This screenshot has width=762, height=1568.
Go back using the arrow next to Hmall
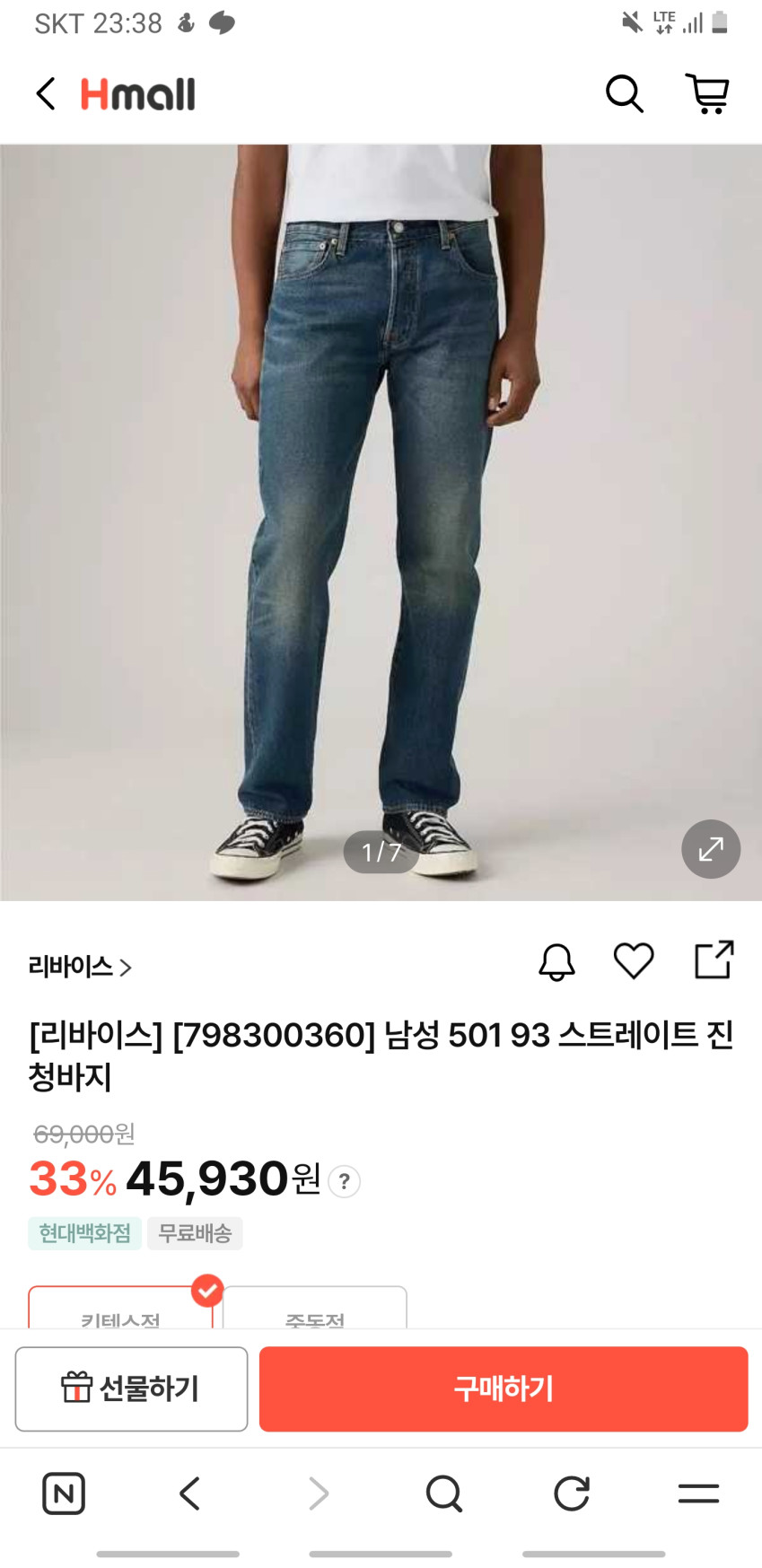[x=46, y=93]
